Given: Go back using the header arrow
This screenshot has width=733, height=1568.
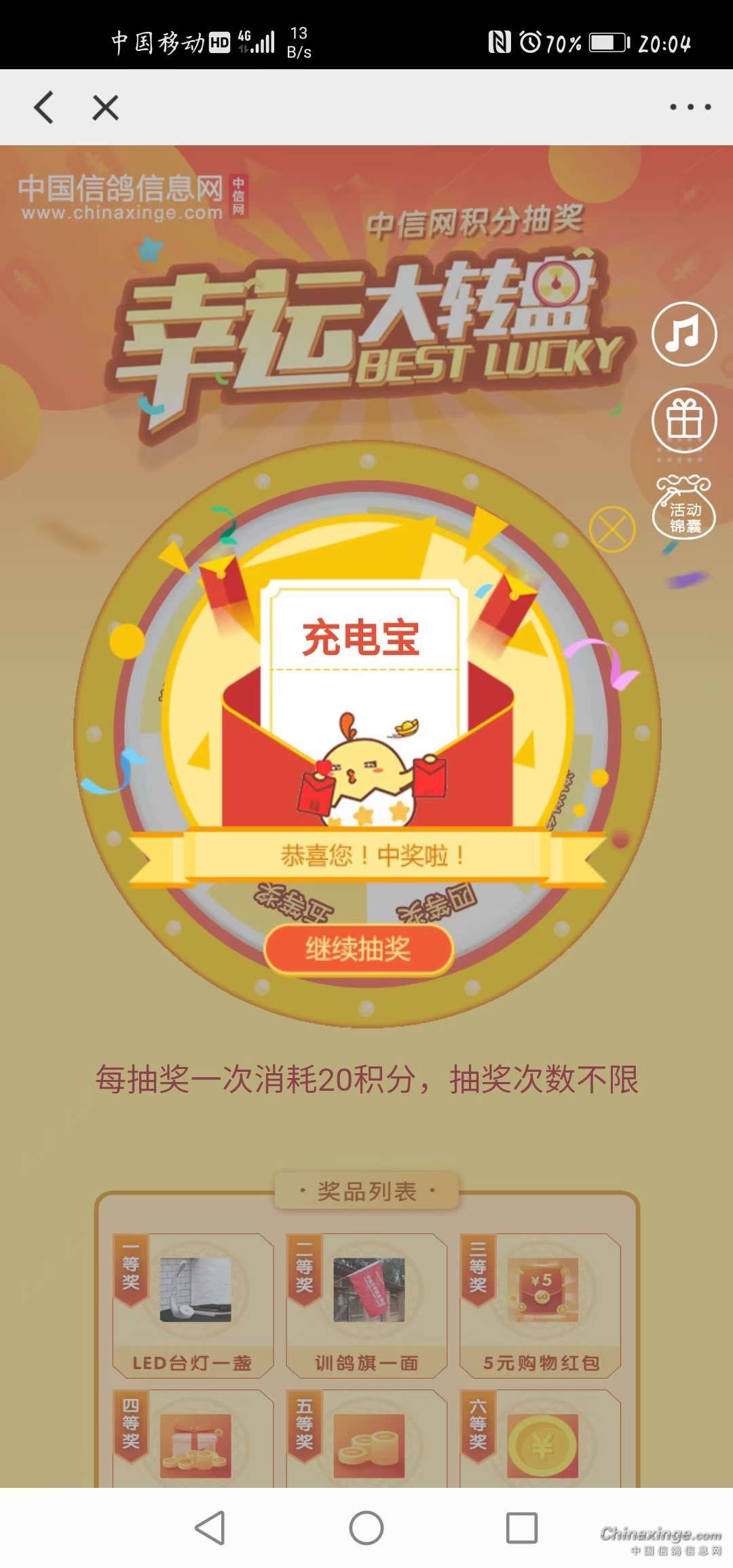Looking at the screenshot, I should pyautogui.click(x=44, y=107).
